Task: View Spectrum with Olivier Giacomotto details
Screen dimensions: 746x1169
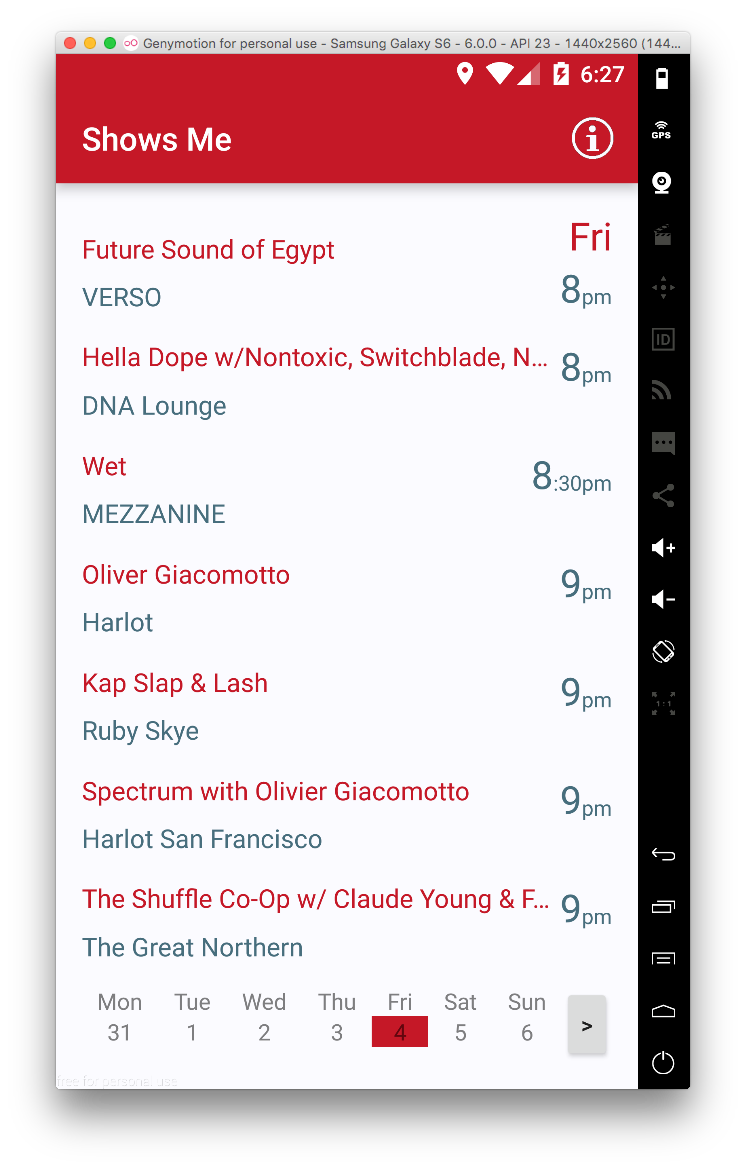Action: click(275, 792)
